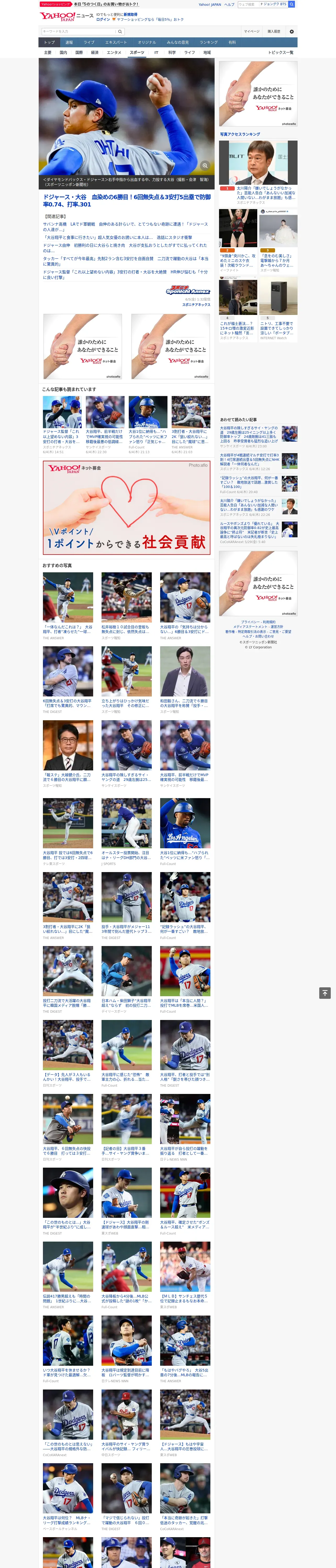Screen dimensions: 336x1568
Task: Open the keyword search field
Action: click(79, 31)
